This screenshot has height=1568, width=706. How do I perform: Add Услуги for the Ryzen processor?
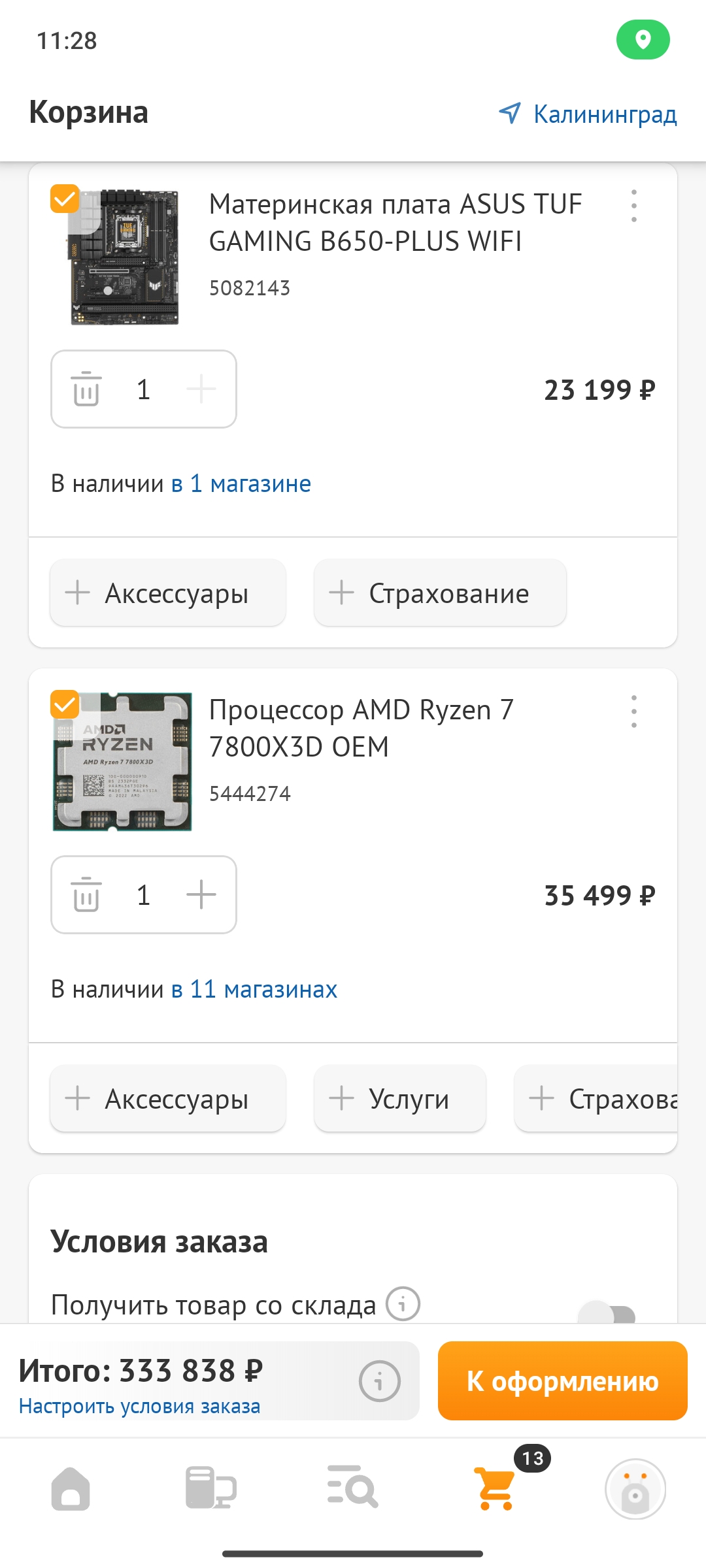click(x=400, y=1099)
